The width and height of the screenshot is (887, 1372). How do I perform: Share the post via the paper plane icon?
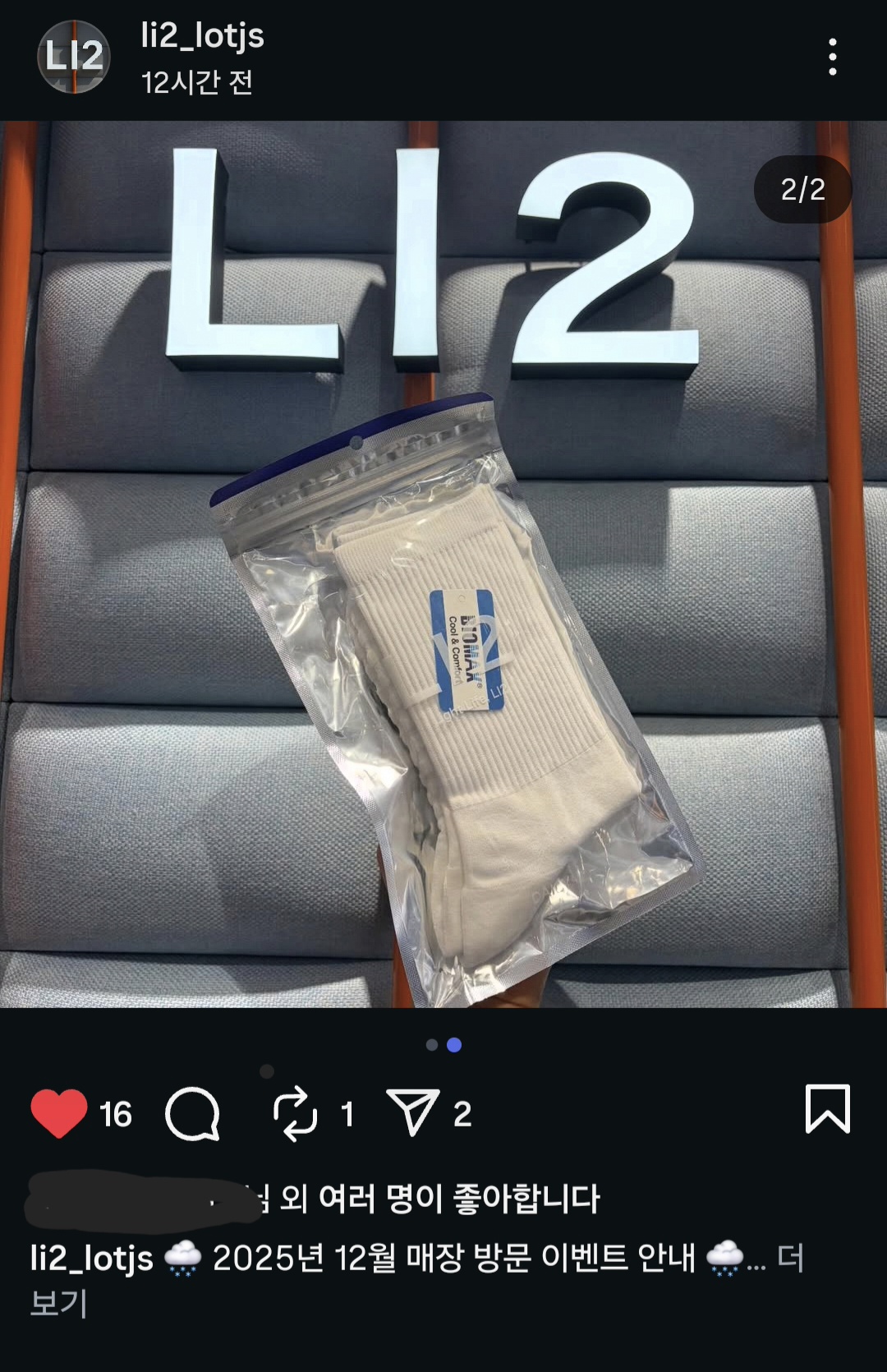(x=413, y=1114)
